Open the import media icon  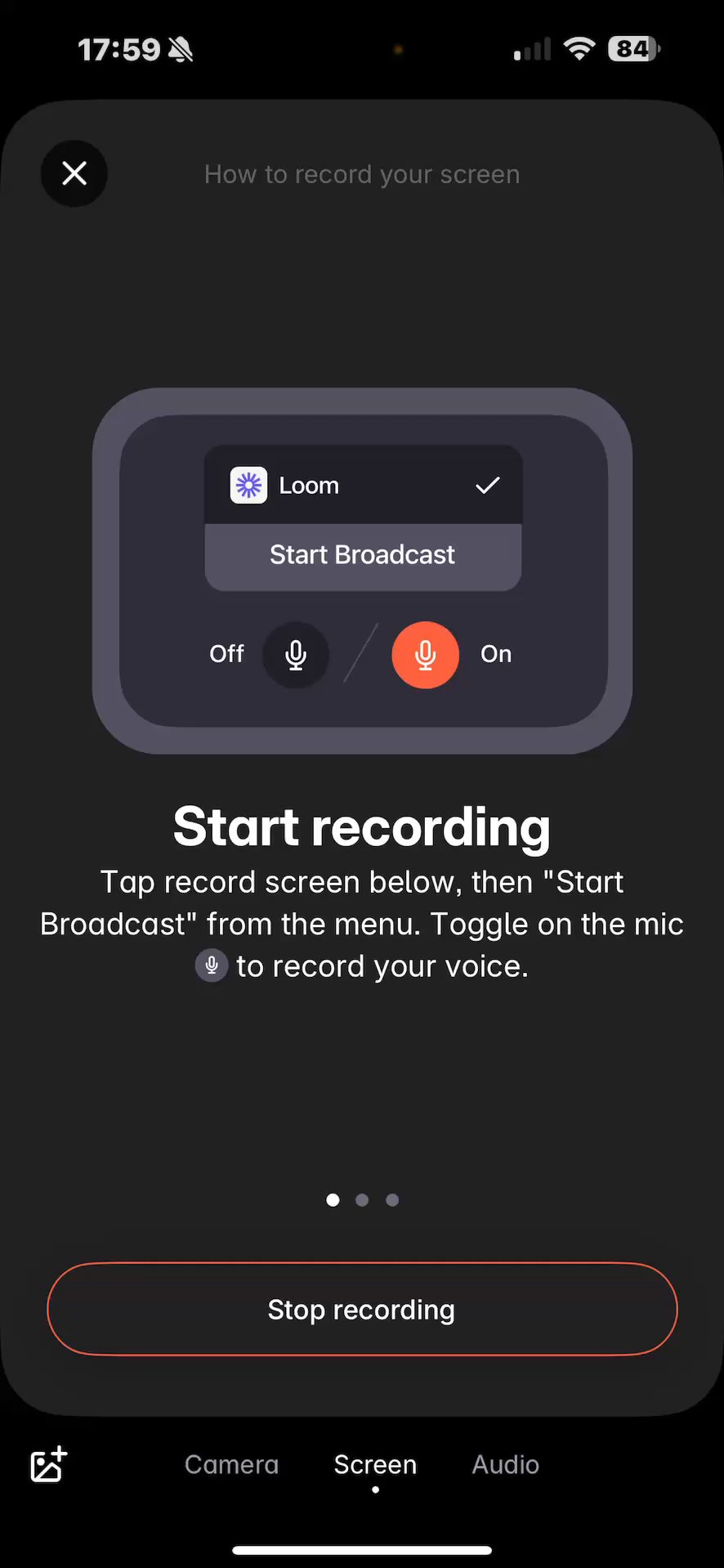[48, 1464]
